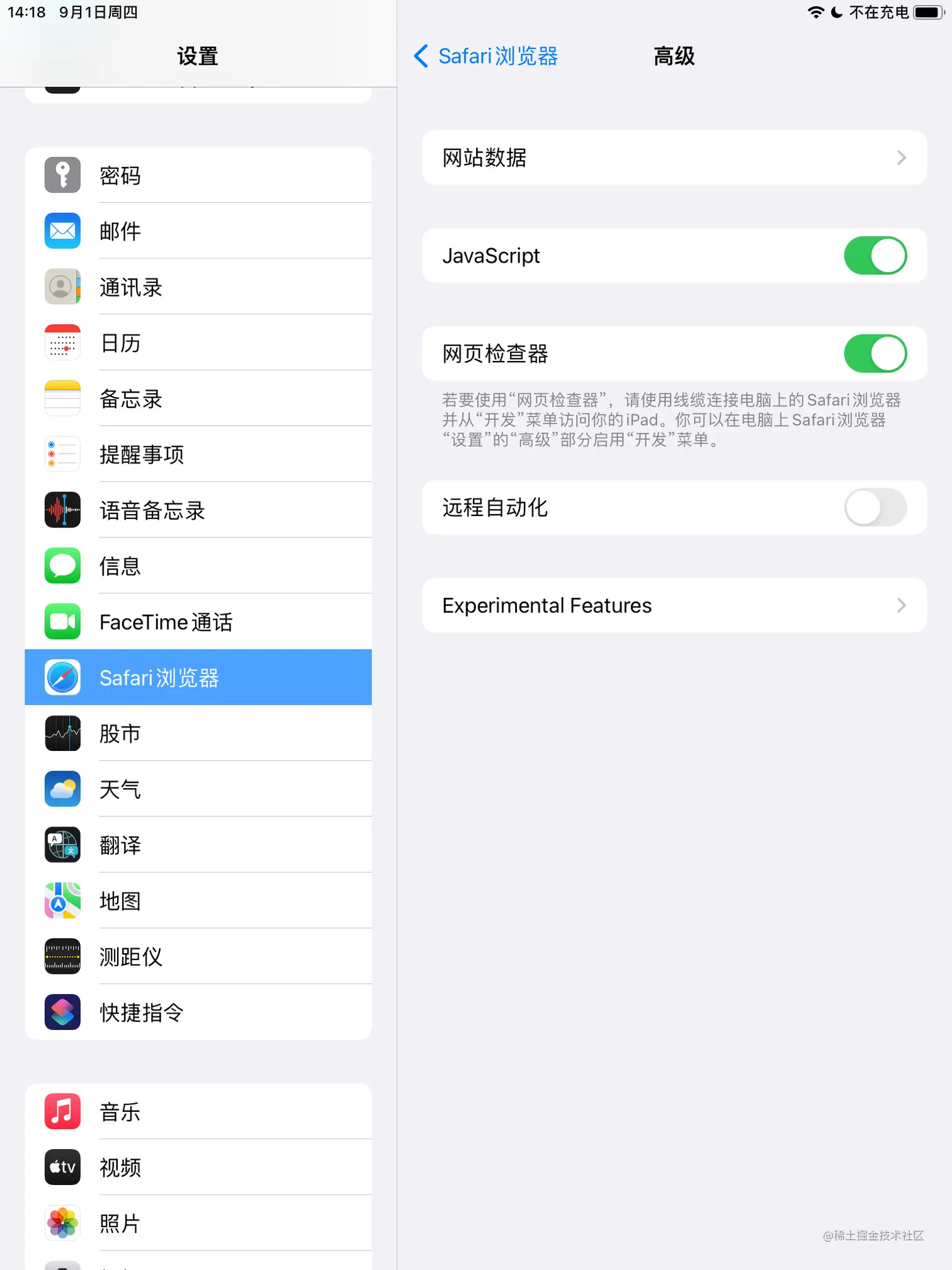Enable 远程自动化 switch

875,507
